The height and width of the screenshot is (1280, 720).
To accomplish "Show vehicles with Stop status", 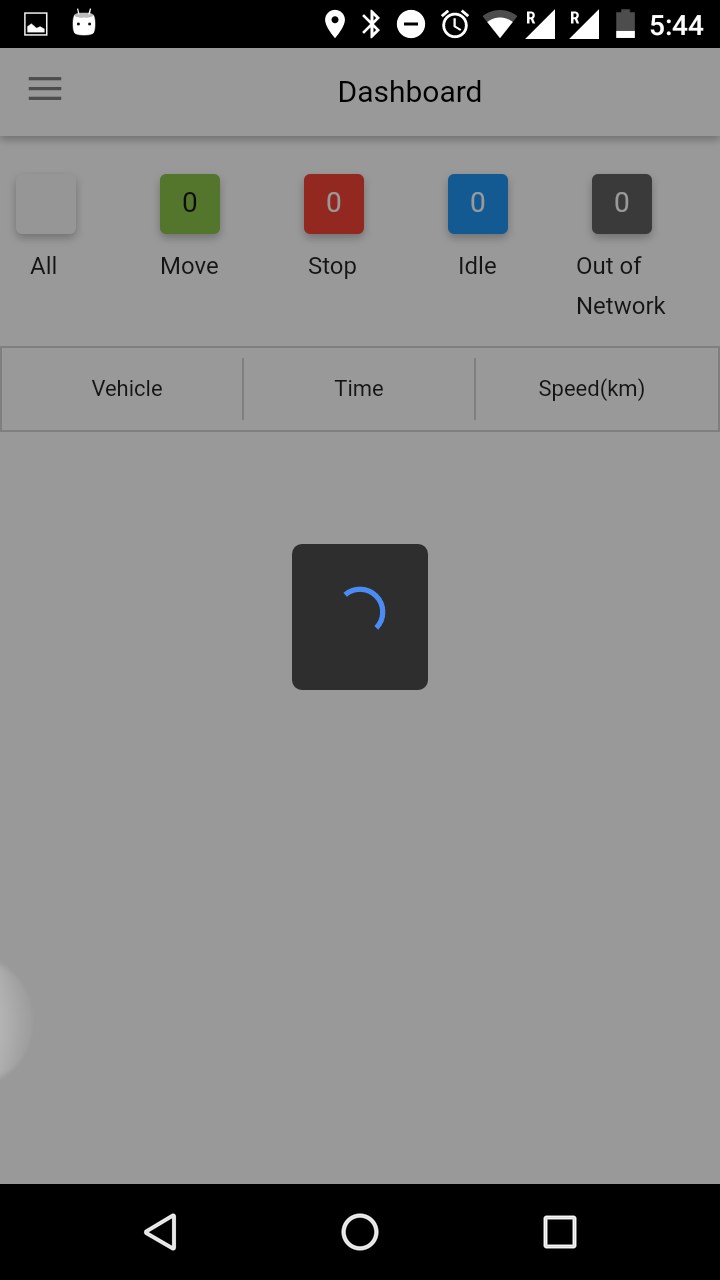I will [x=334, y=205].
